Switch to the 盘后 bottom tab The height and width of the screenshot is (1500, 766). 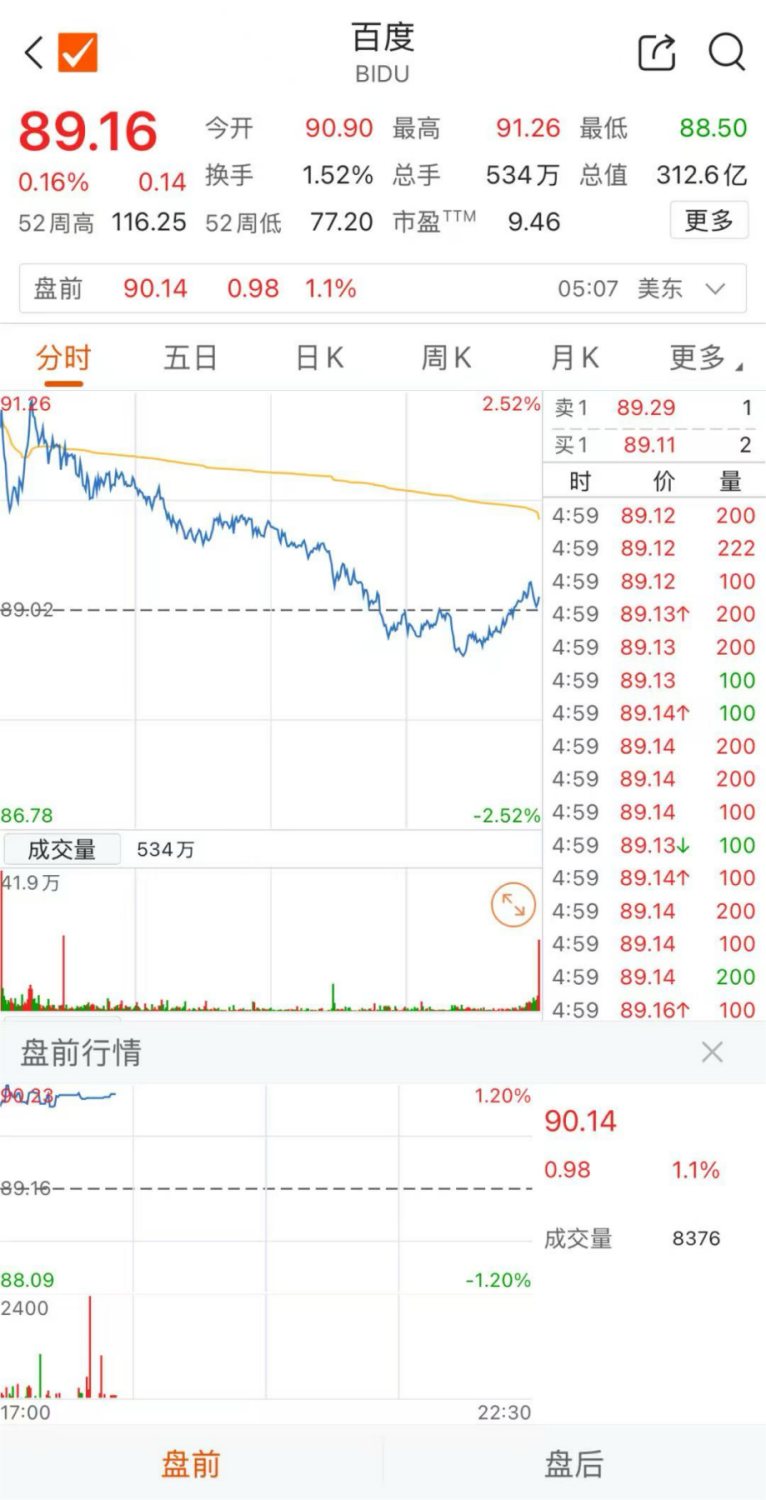(574, 1464)
